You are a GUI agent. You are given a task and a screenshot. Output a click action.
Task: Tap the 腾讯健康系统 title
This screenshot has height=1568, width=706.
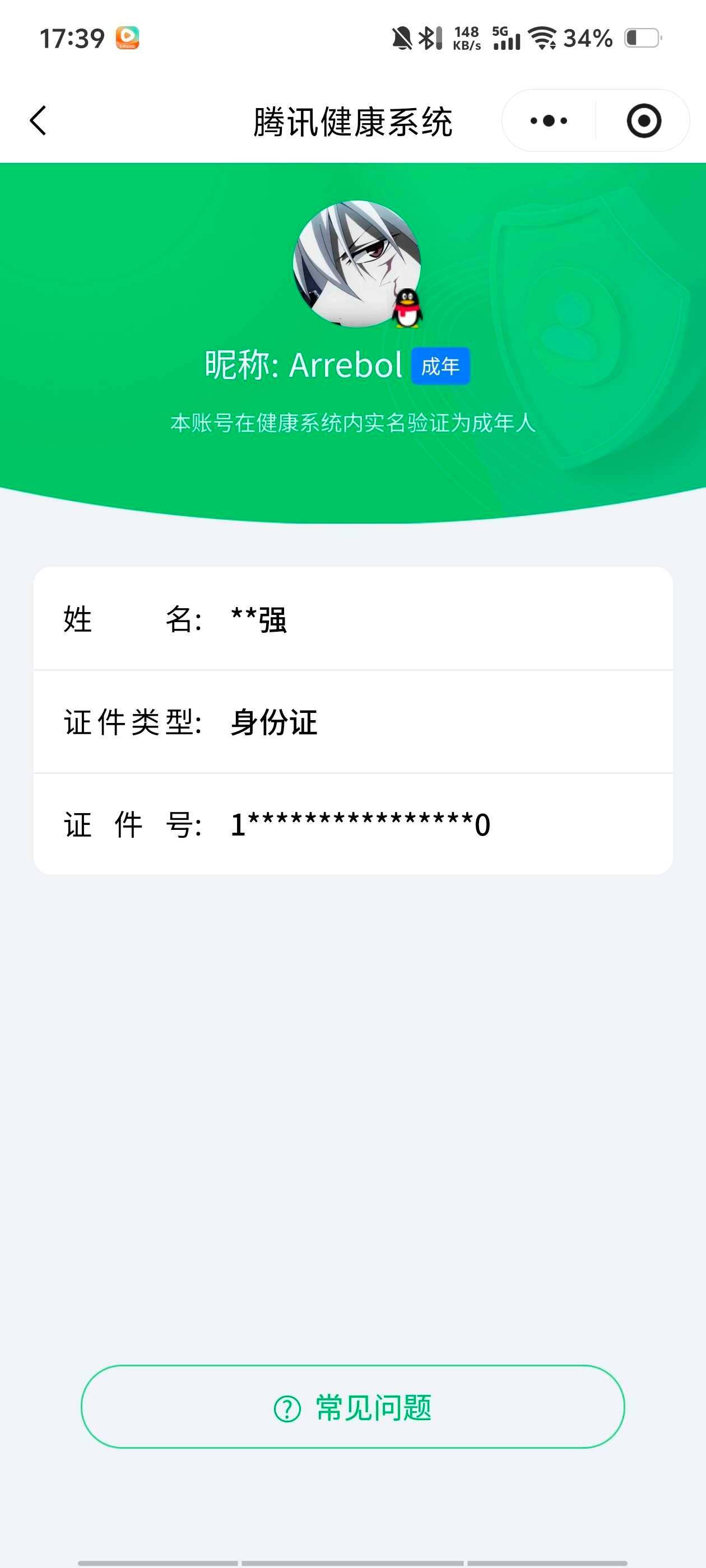[352, 120]
